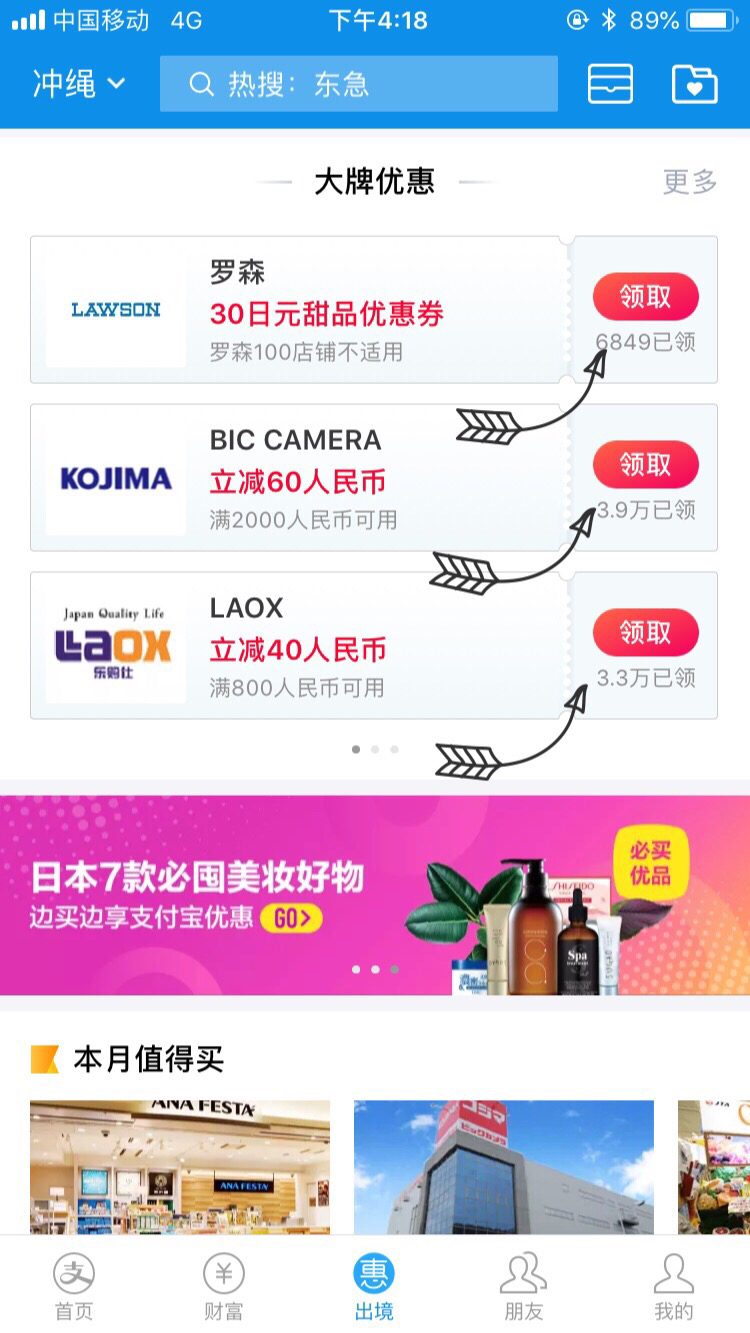Image resolution: width=750 pixels, height=1333 pixels.
Task: Select the third dot on the banner carousel
Action: 393,968
